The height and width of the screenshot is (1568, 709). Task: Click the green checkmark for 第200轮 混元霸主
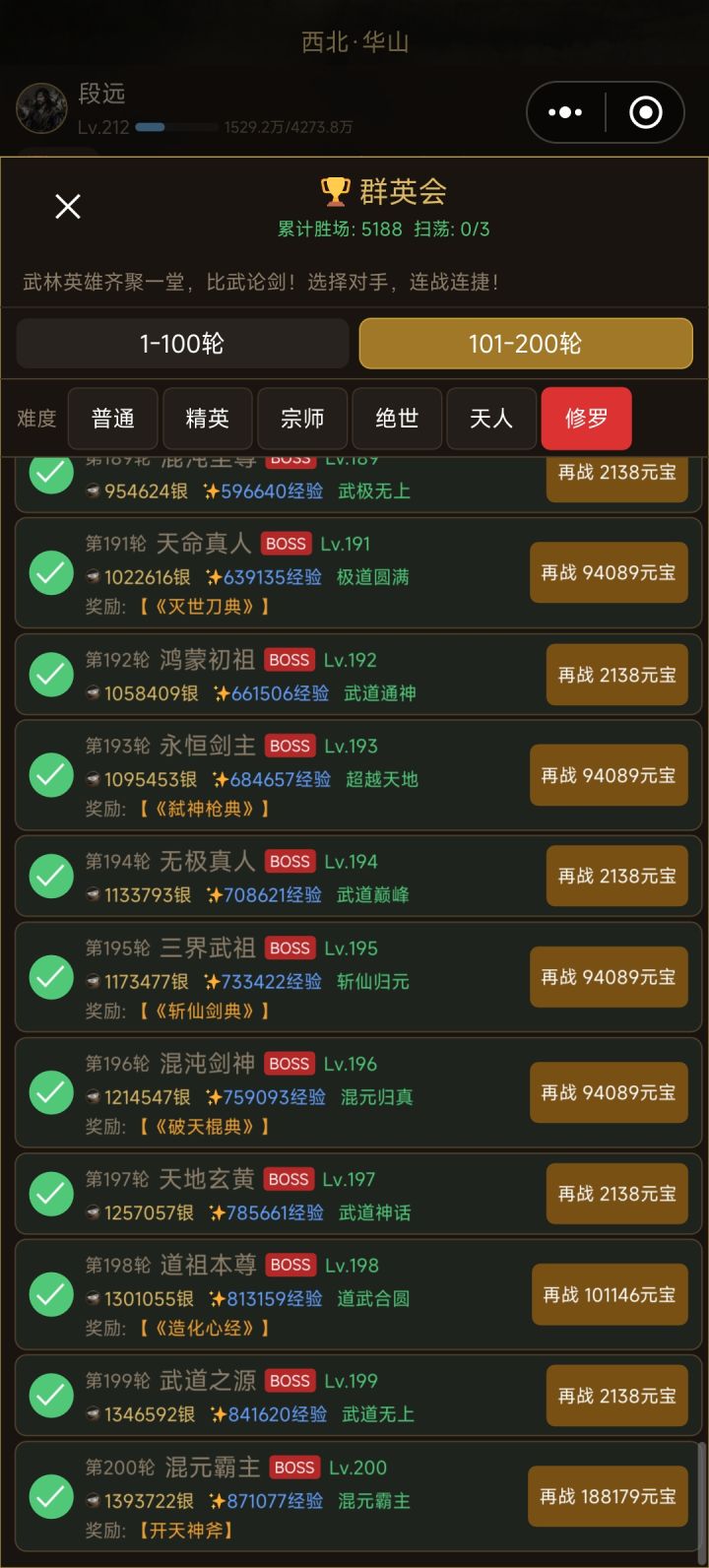[x=50, y=1496]
